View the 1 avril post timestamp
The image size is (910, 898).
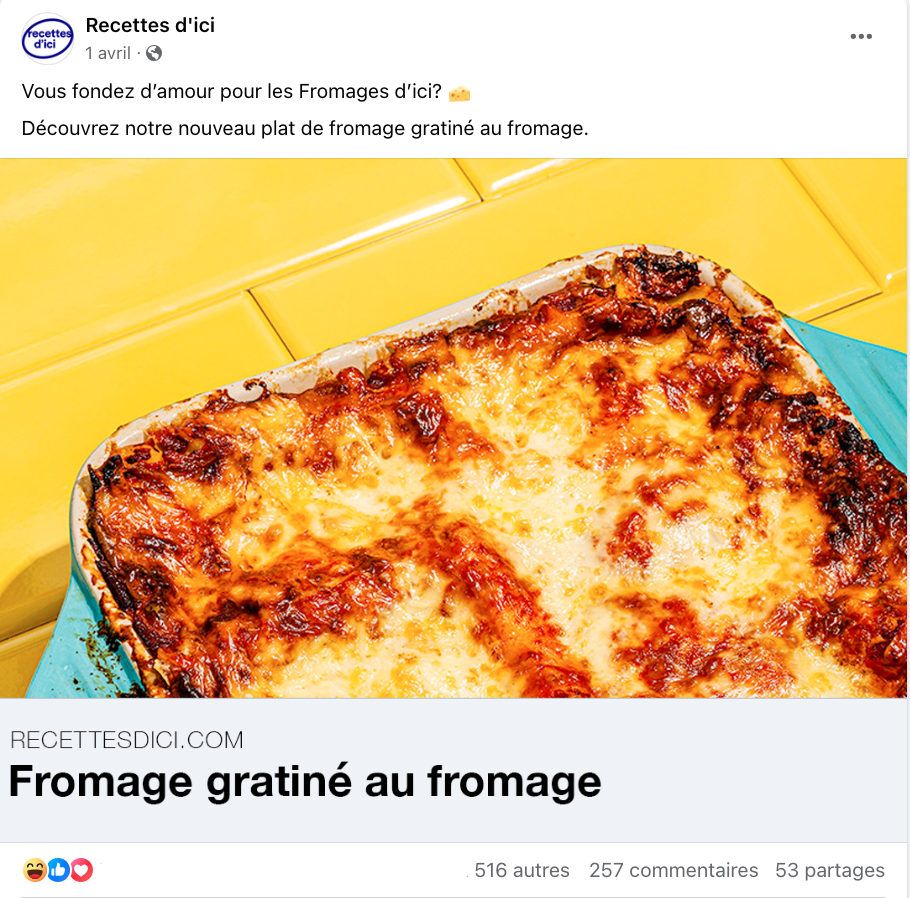coord(108,53)
